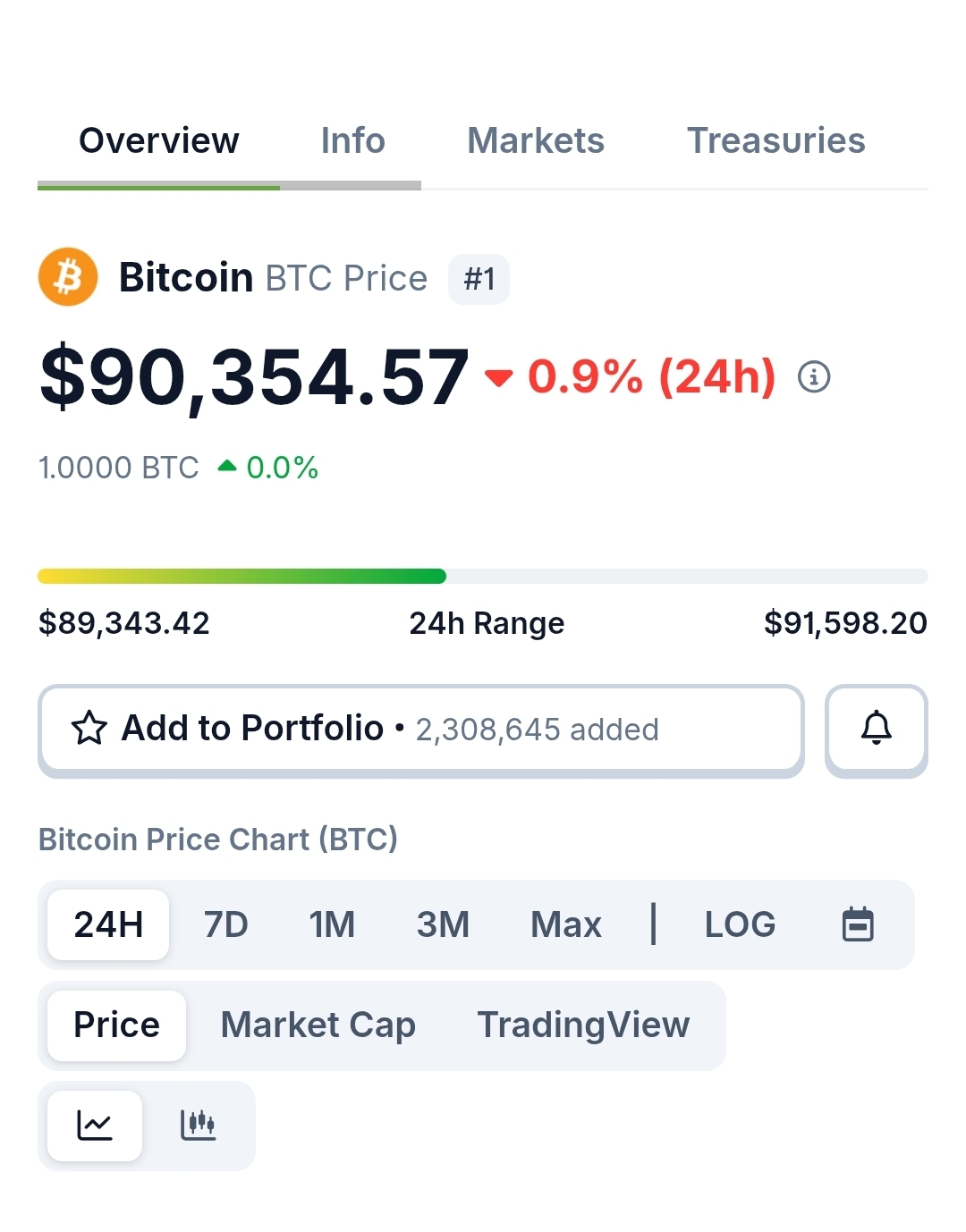Open the TradingView chart
Image resolution: width=966 pixels, height=1232 pixels.
pos(583,1025)
